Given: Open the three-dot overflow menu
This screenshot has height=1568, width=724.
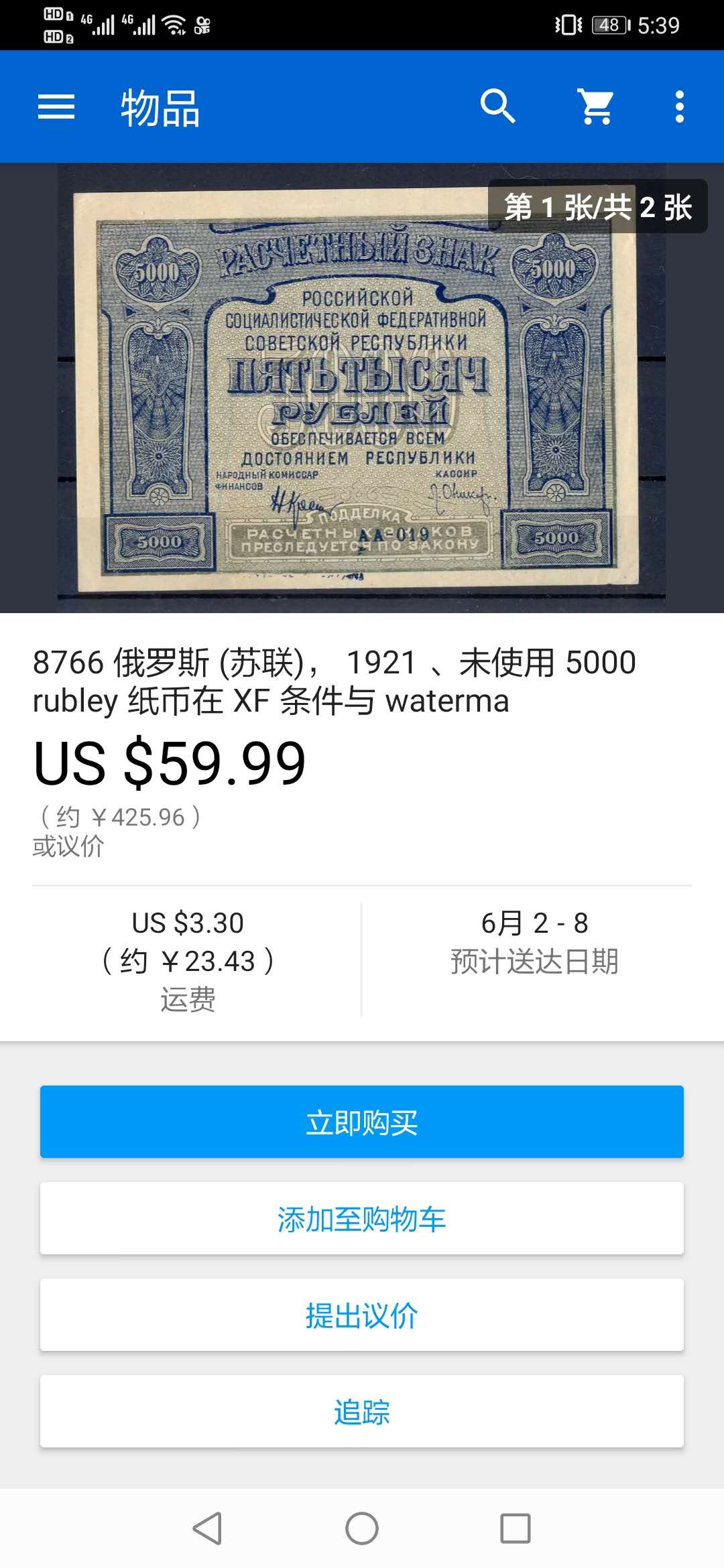Looking at the screenshot, I should (x=679, y=107).
